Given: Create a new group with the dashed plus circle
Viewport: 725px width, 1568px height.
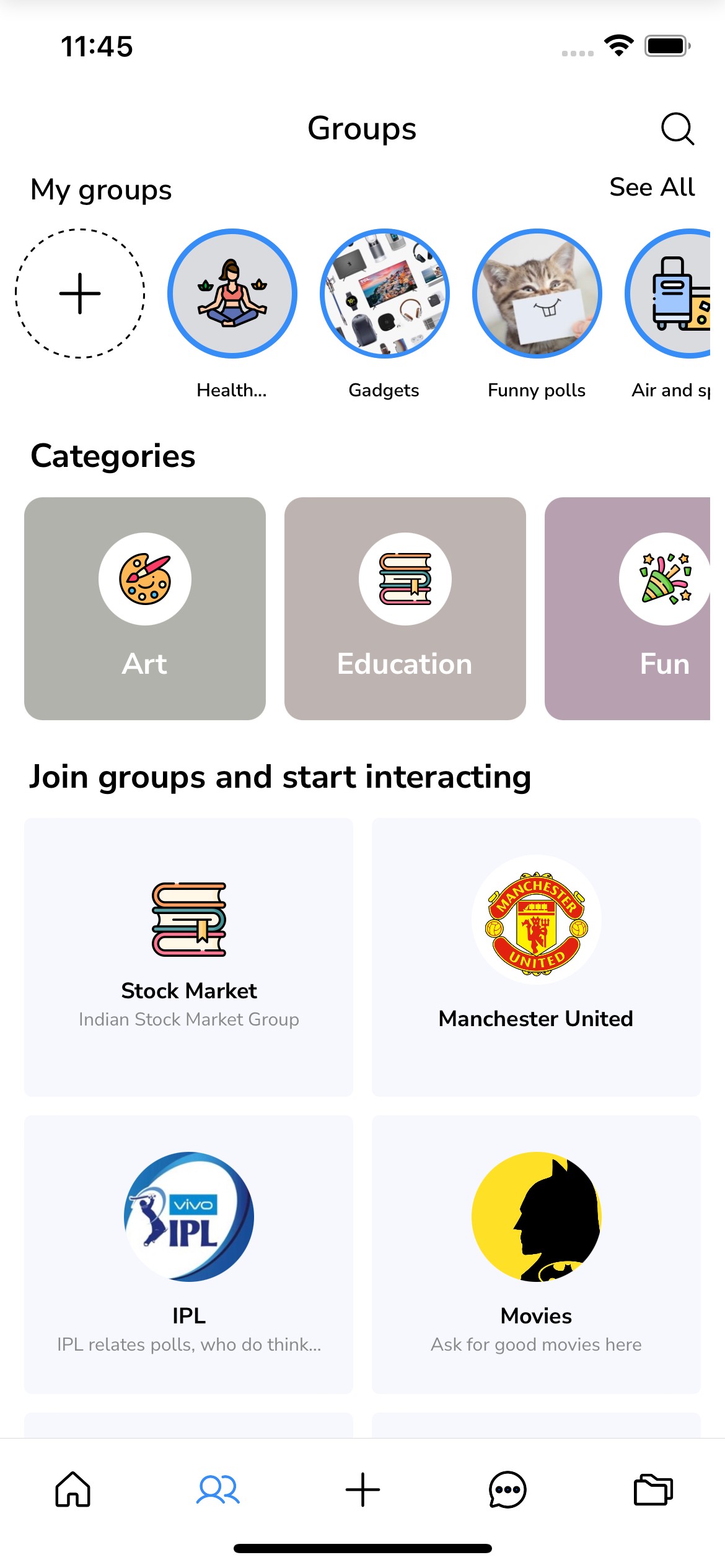Looking at the screenshot, I should pos(80,294).
